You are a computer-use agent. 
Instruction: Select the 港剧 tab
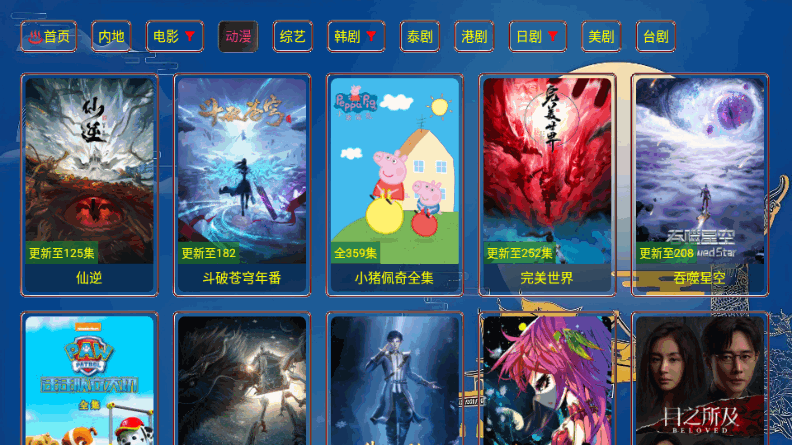[474, 37]
